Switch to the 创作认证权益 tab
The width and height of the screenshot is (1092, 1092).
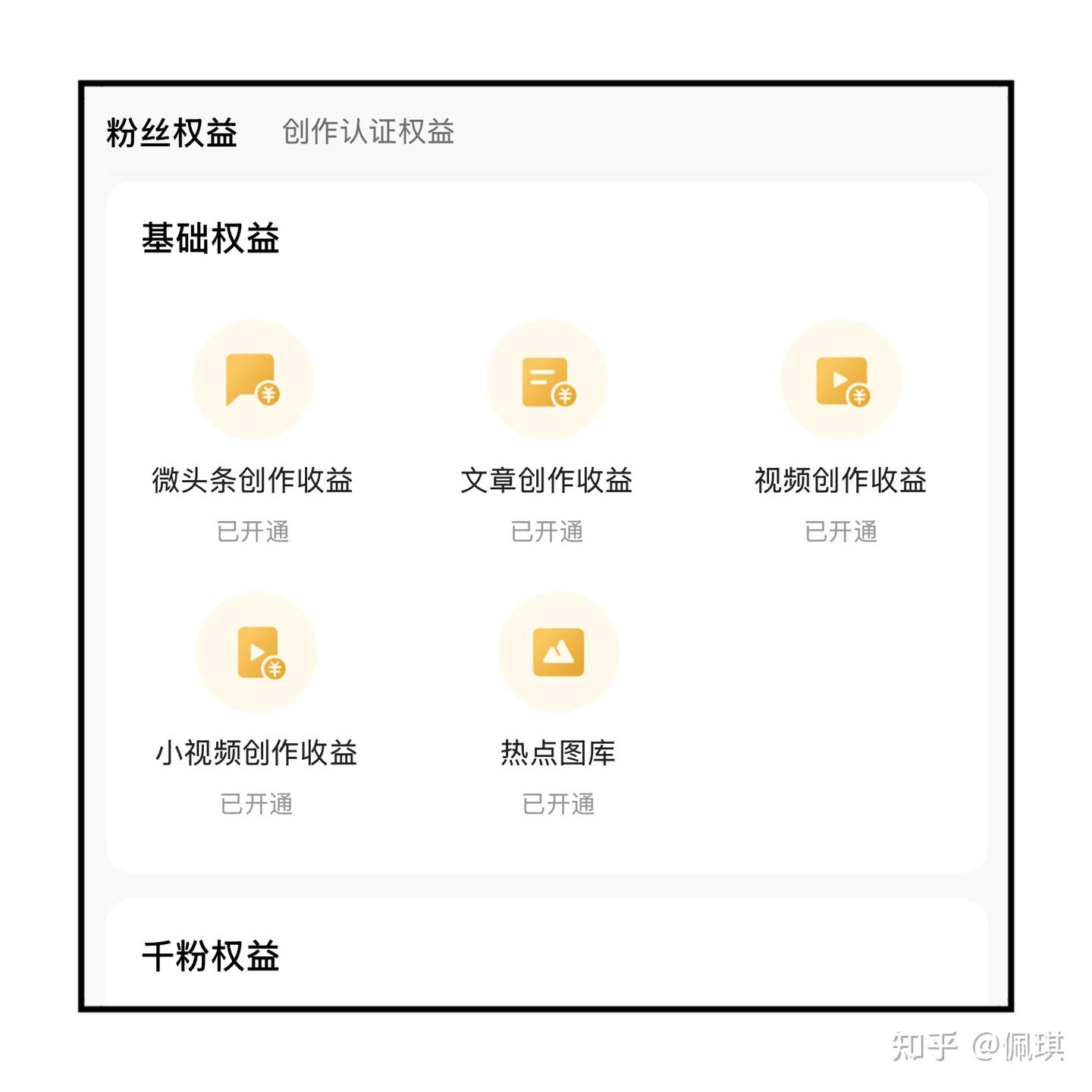click(x=368, y=132)
